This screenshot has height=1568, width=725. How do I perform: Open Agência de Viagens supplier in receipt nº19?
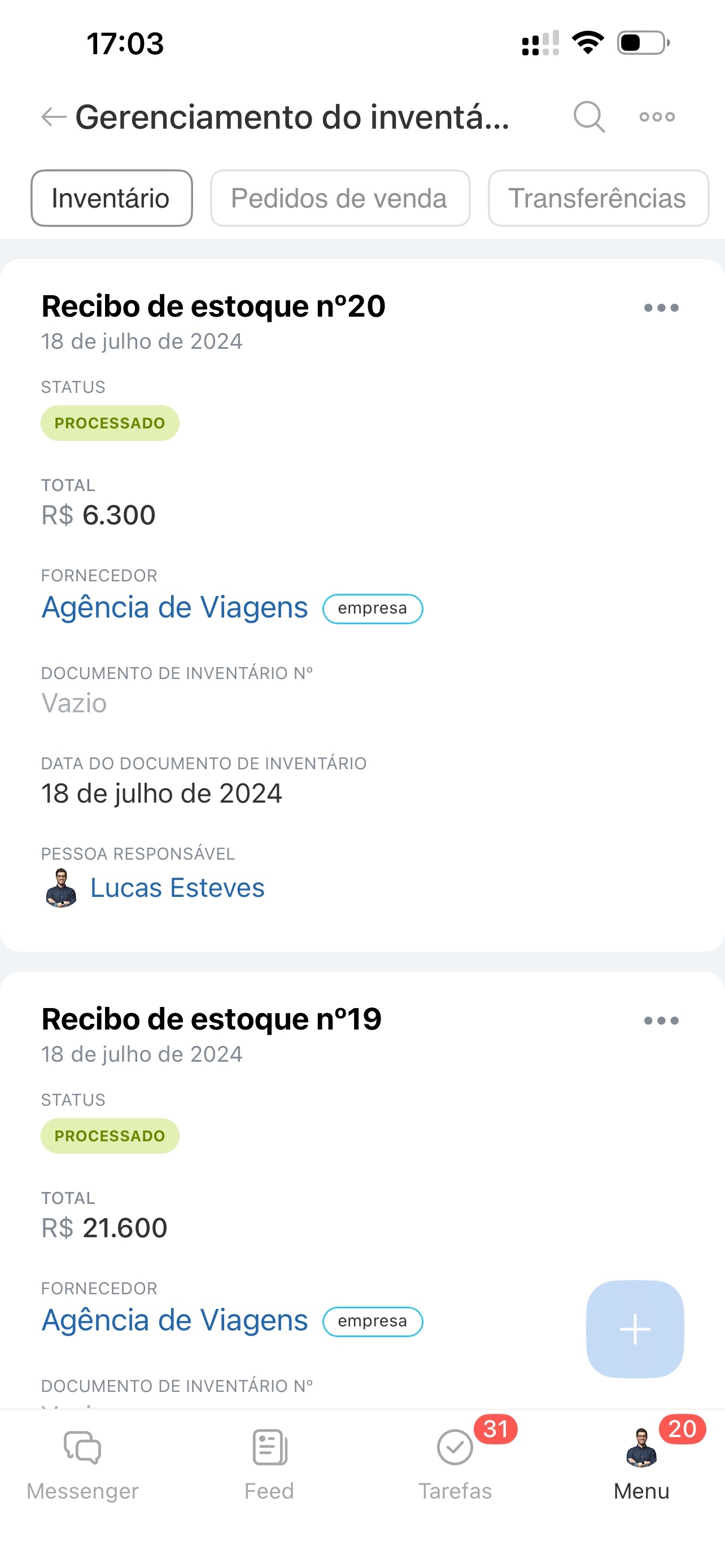[x=174, y=1320]
